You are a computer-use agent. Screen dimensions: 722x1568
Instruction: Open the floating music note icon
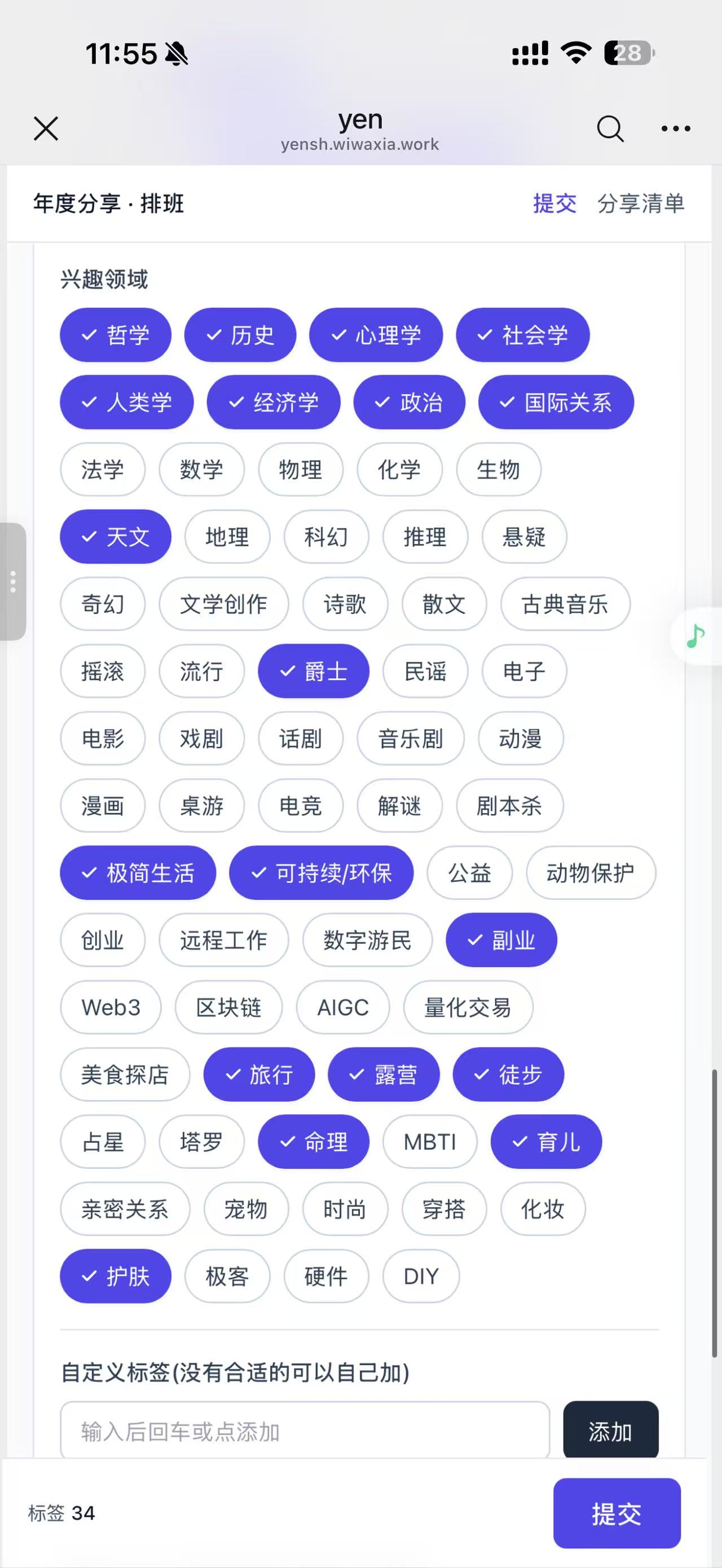tap(696, 636)
